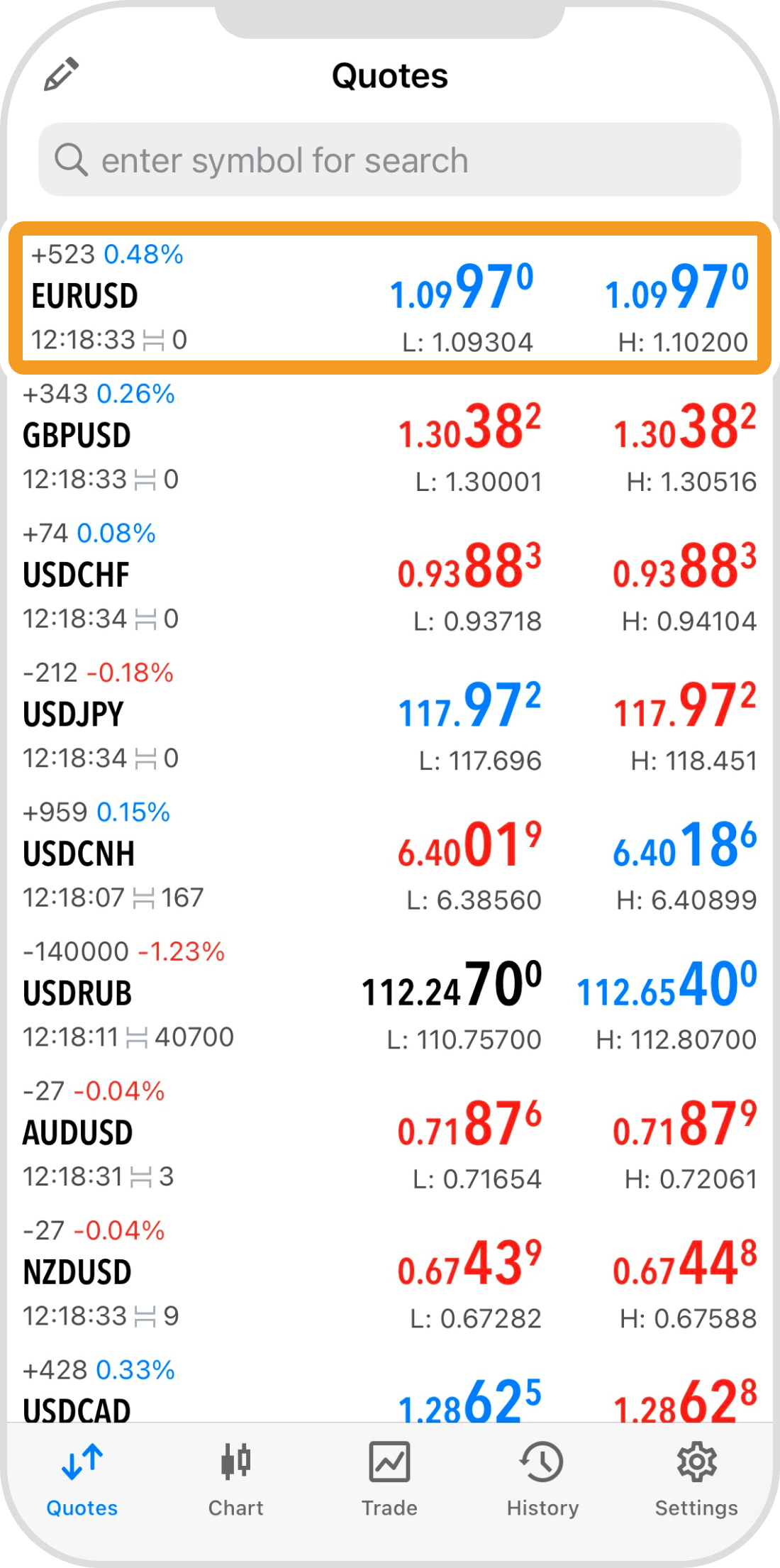Focus the symbol search field
Screen dimensions: 780x1568
[x=390, y=160]
